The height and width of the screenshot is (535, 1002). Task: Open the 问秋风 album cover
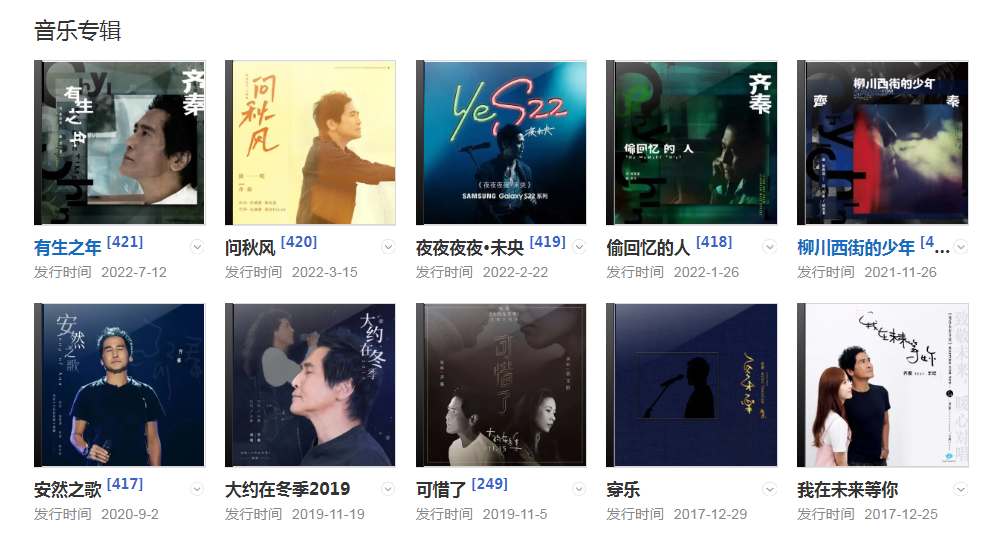[x=310, y=143]
